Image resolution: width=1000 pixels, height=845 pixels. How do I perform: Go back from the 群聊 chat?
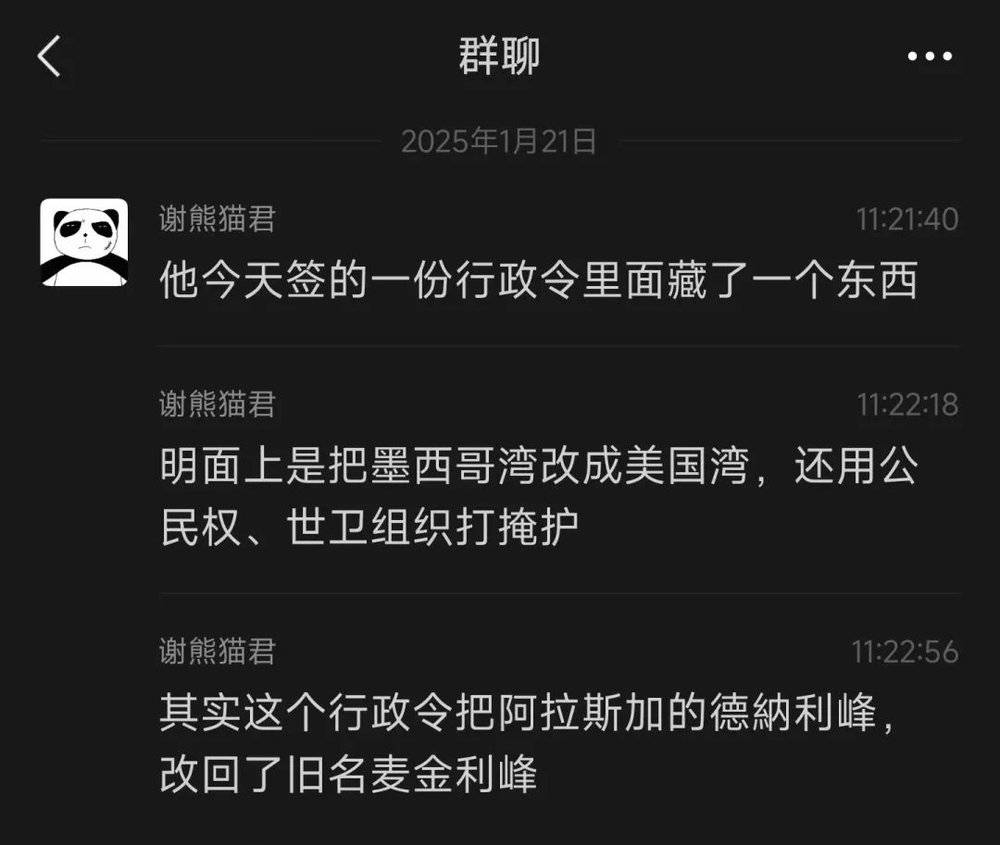coord(49,56)
